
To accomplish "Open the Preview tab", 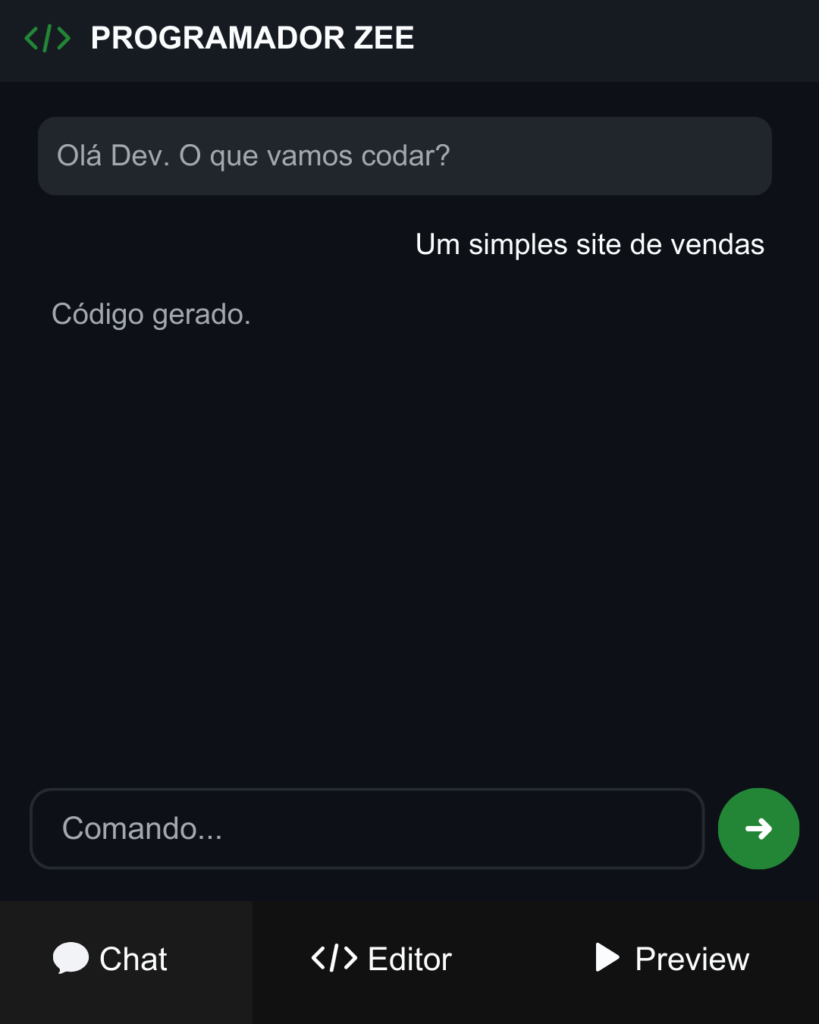I will coord(672,959).
